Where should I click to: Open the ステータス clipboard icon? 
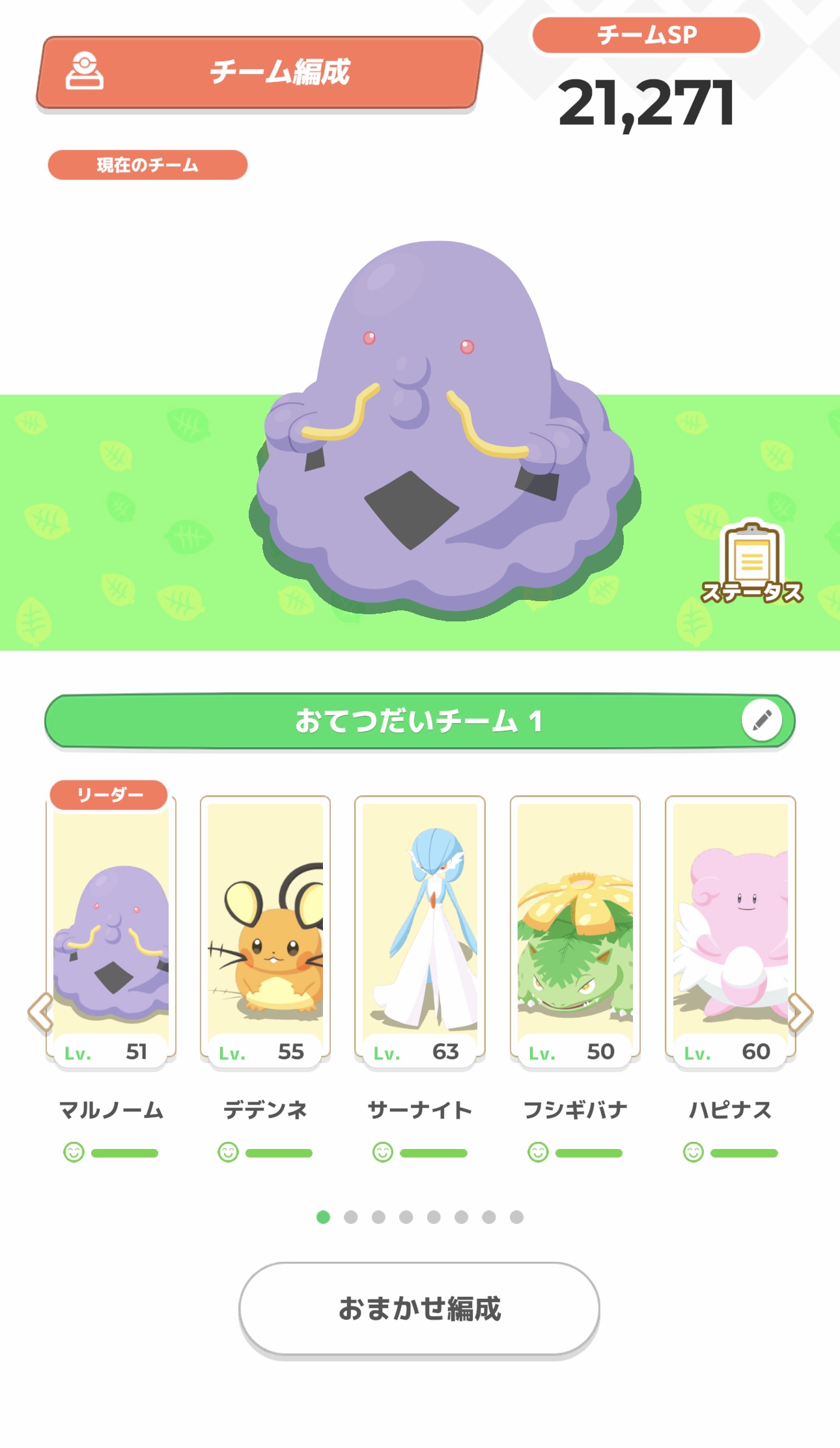click(751, 564)
